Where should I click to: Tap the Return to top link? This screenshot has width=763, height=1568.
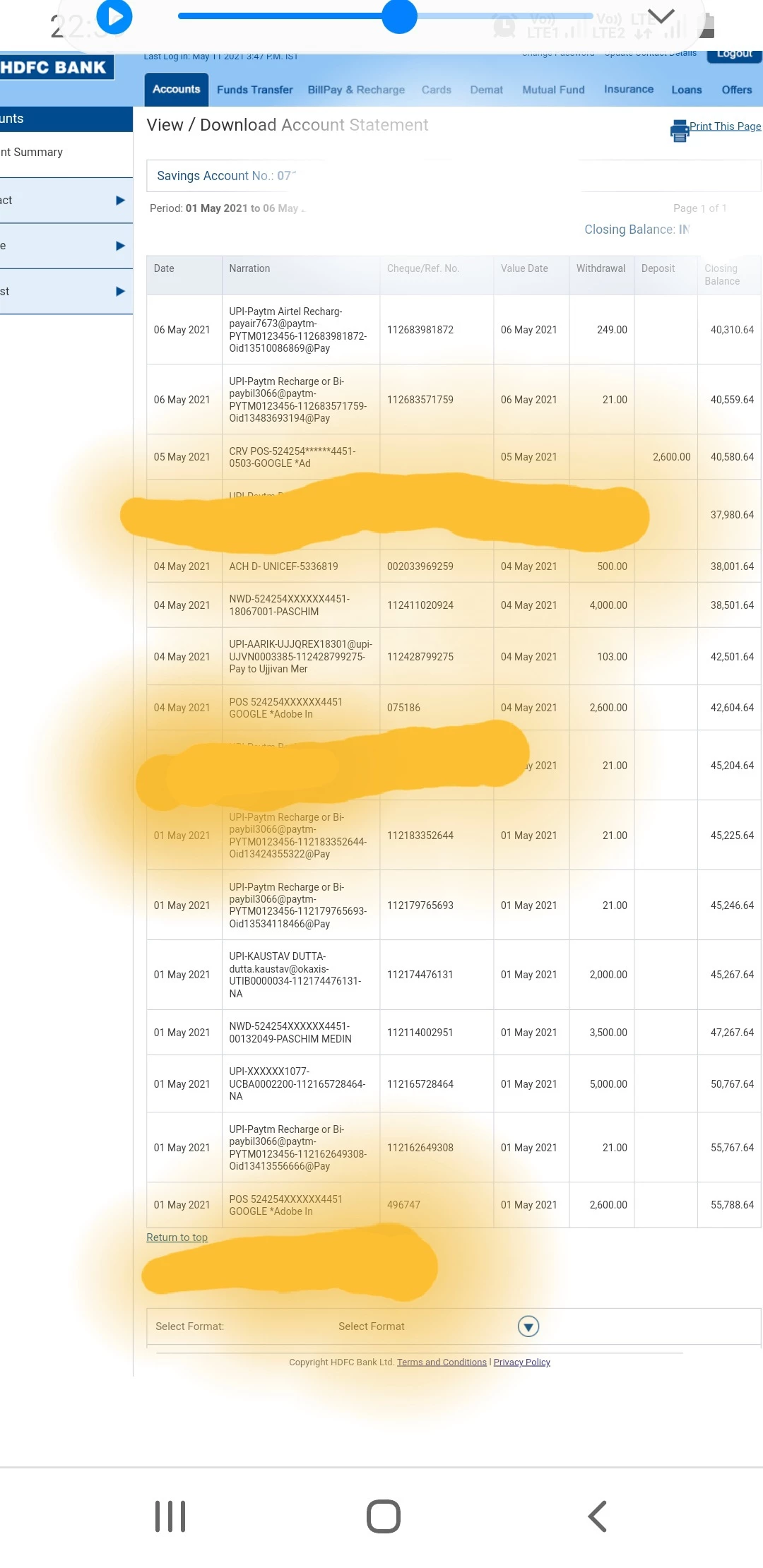click(177, 1237)
